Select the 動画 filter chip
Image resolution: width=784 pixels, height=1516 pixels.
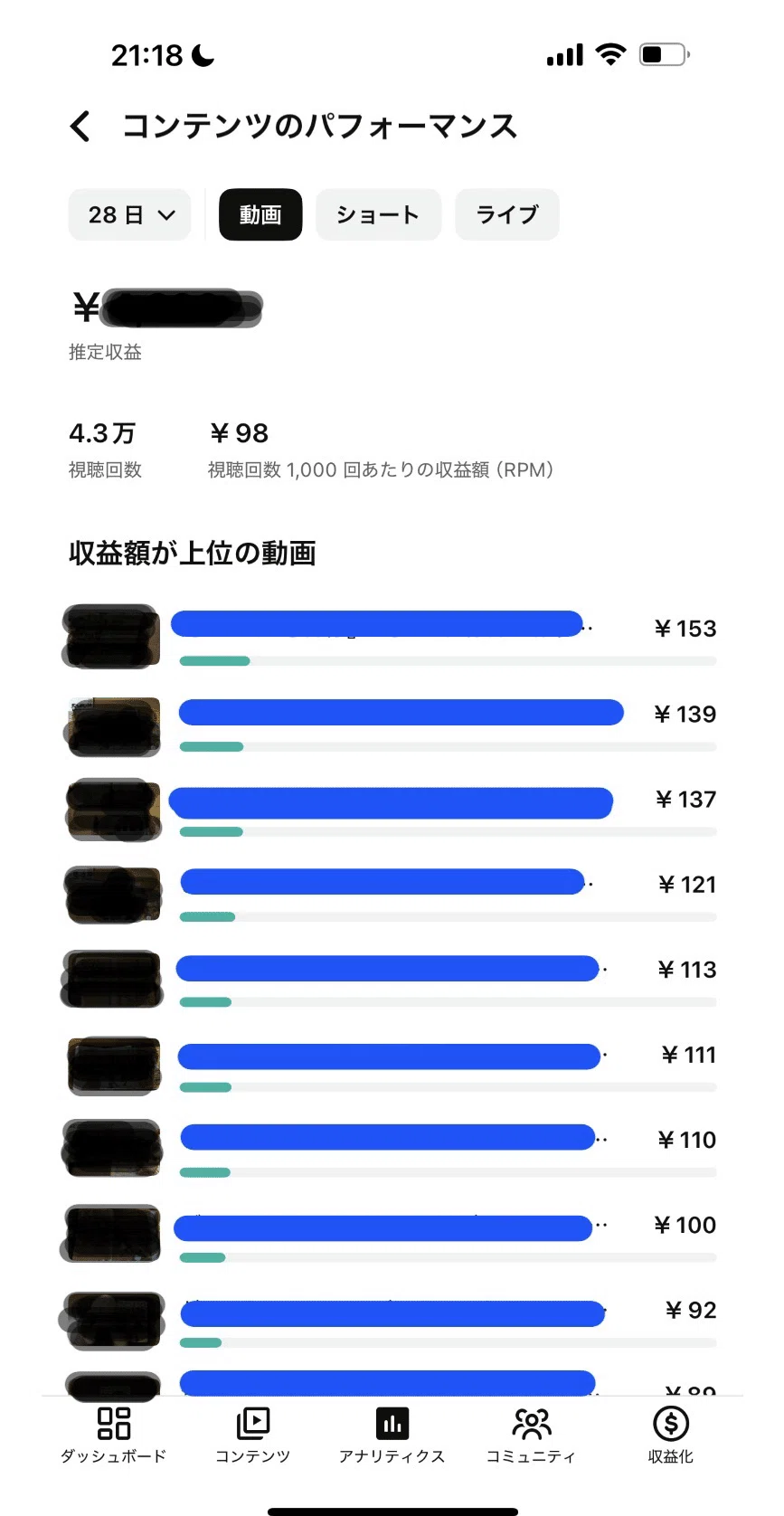pos(260,215)
